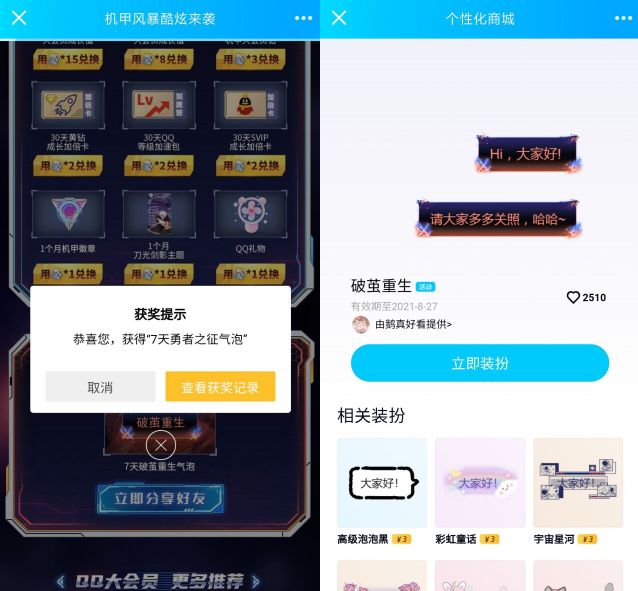Open overflow menu on 个性化商城 page
638x591 pixels.
coord(621,18)
